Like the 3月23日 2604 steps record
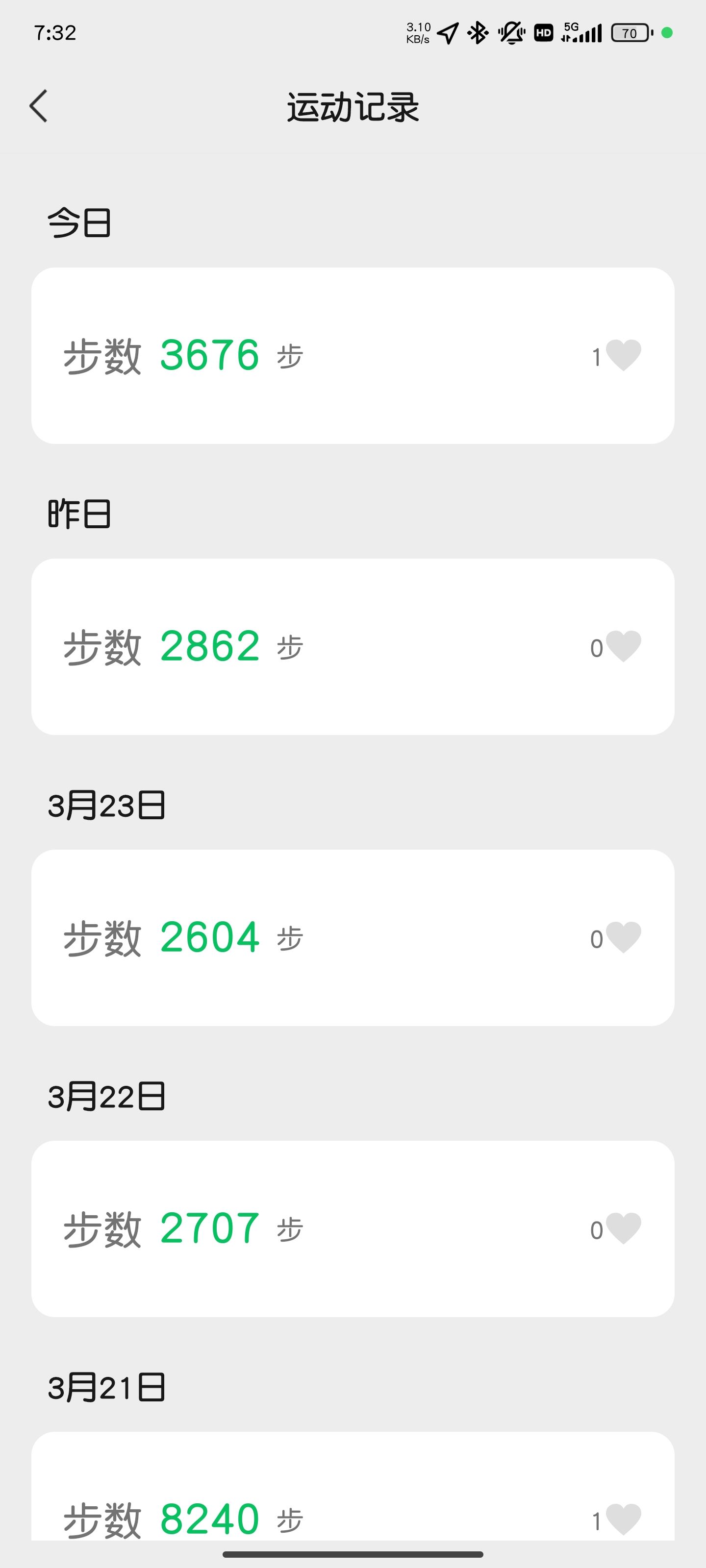The height and width of the screenshot is (1568, 706). [623, 937]
